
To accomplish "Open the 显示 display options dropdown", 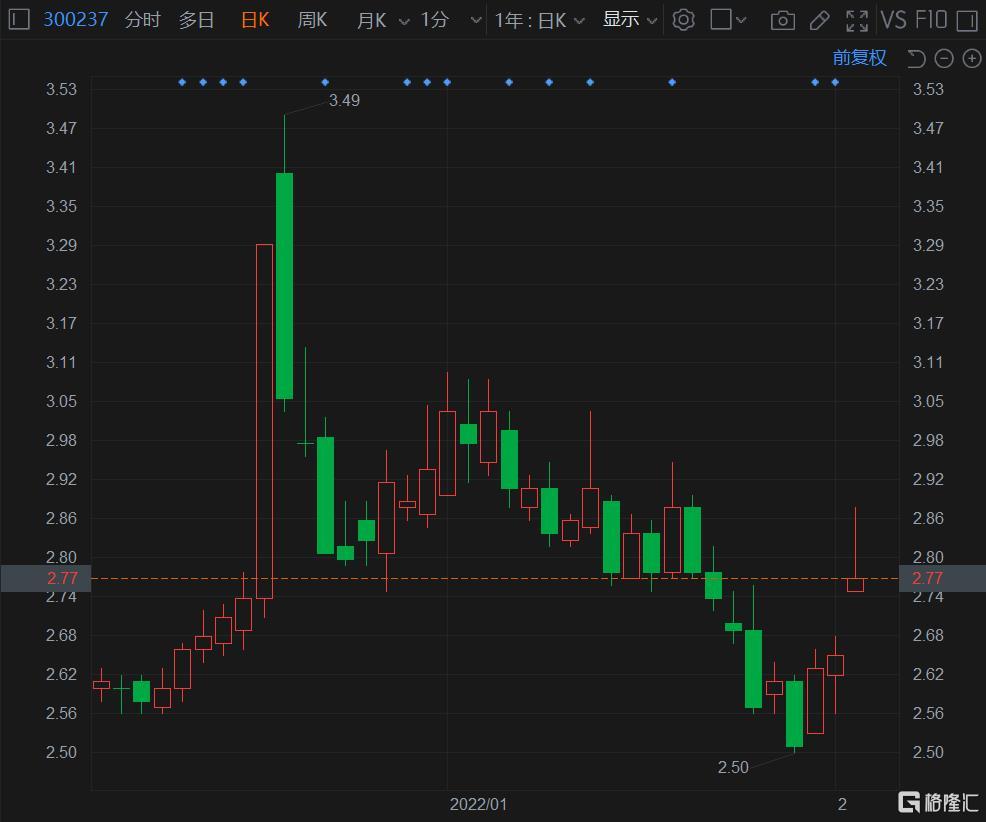I will tap(630, 20).
